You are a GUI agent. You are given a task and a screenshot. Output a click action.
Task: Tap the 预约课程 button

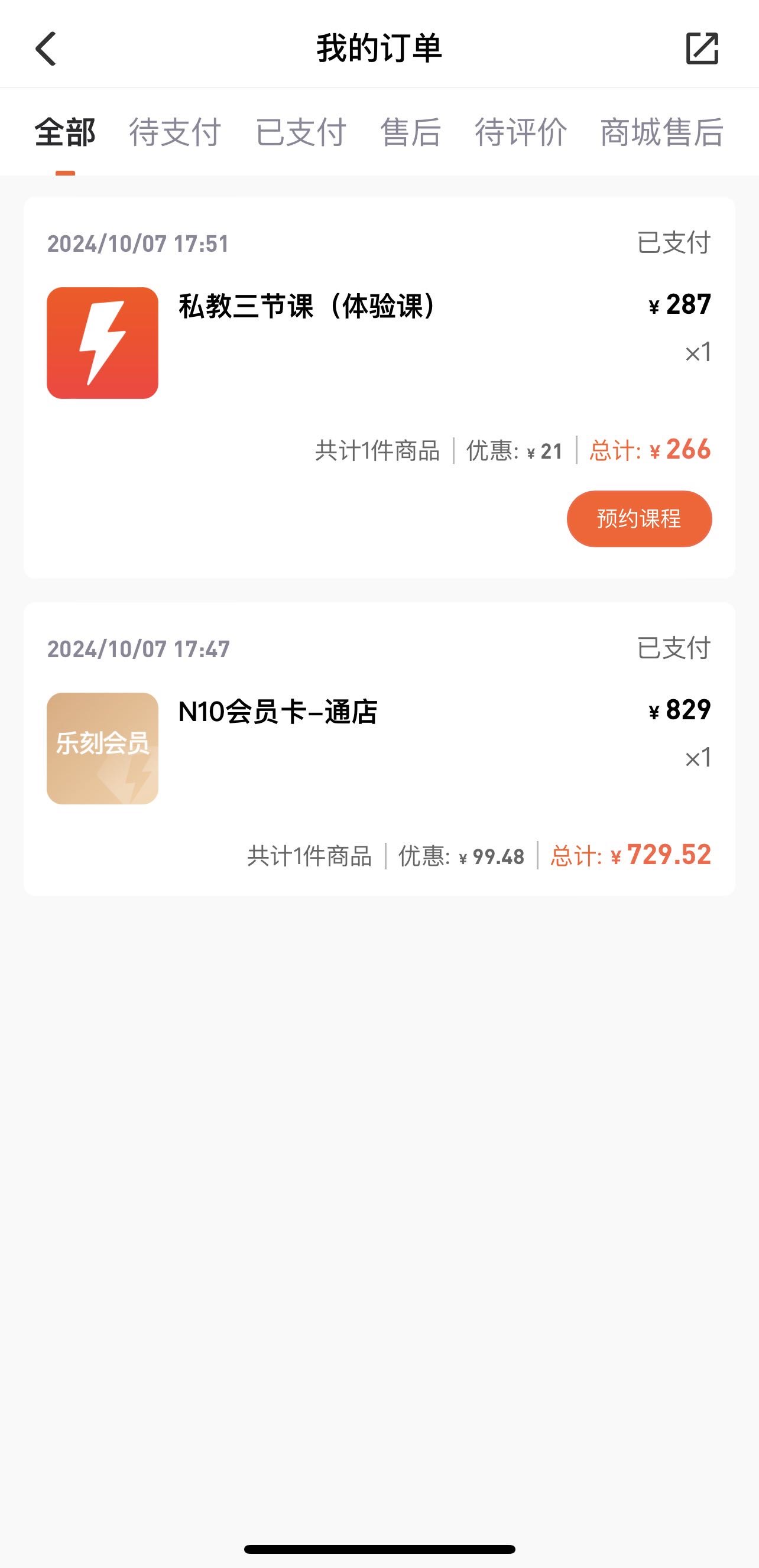coord(639,518)
